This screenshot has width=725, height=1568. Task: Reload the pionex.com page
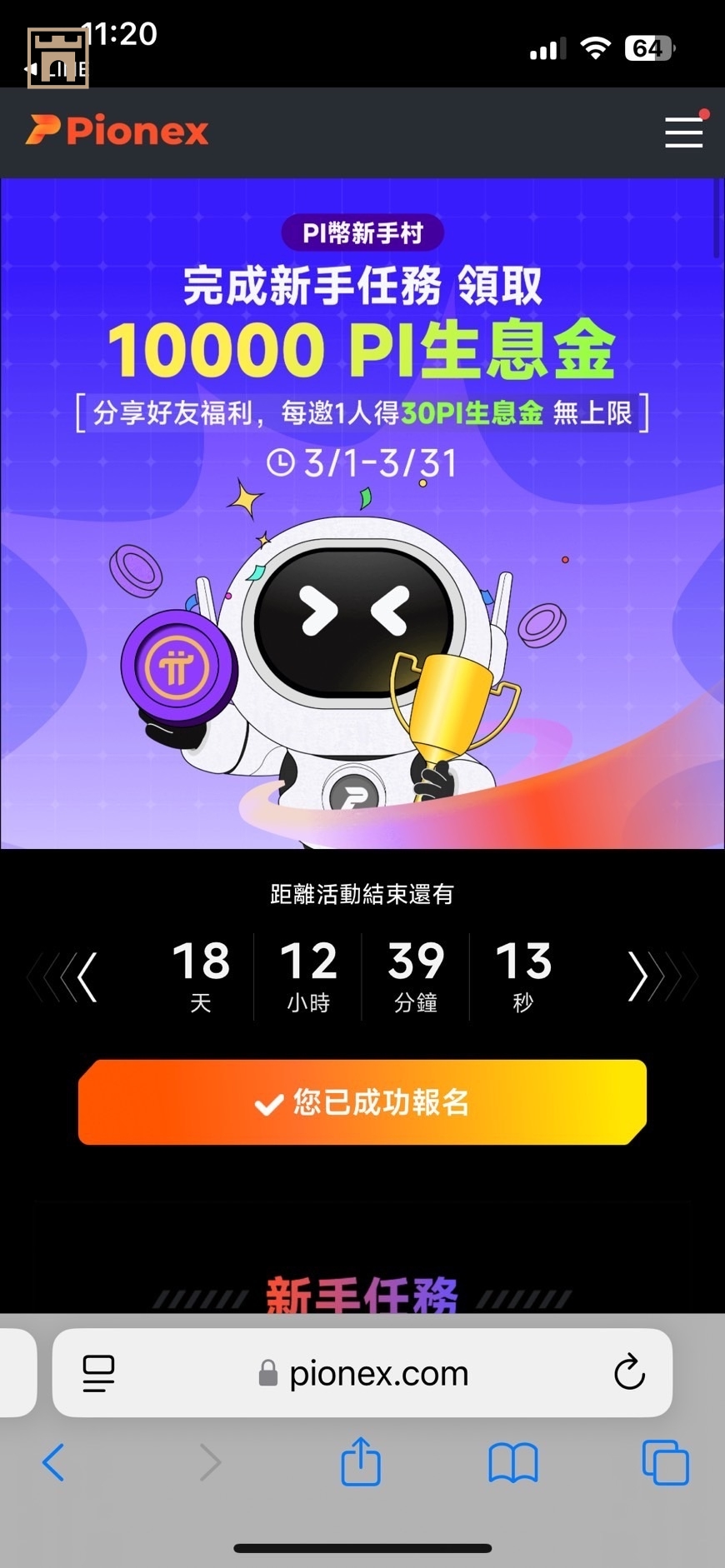tap(629, 1373)
